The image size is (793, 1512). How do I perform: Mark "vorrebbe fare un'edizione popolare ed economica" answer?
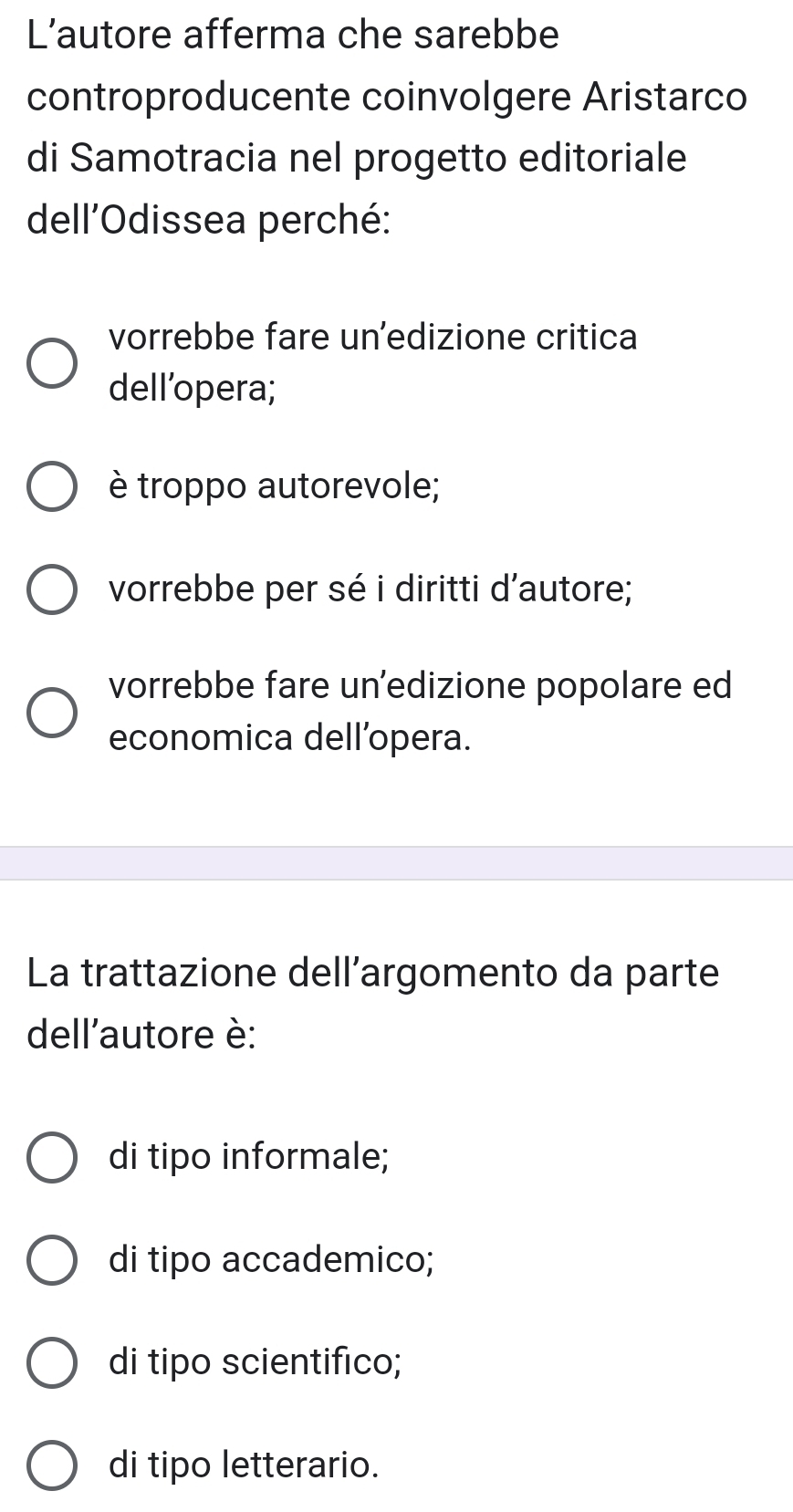[x=52, y=712]
